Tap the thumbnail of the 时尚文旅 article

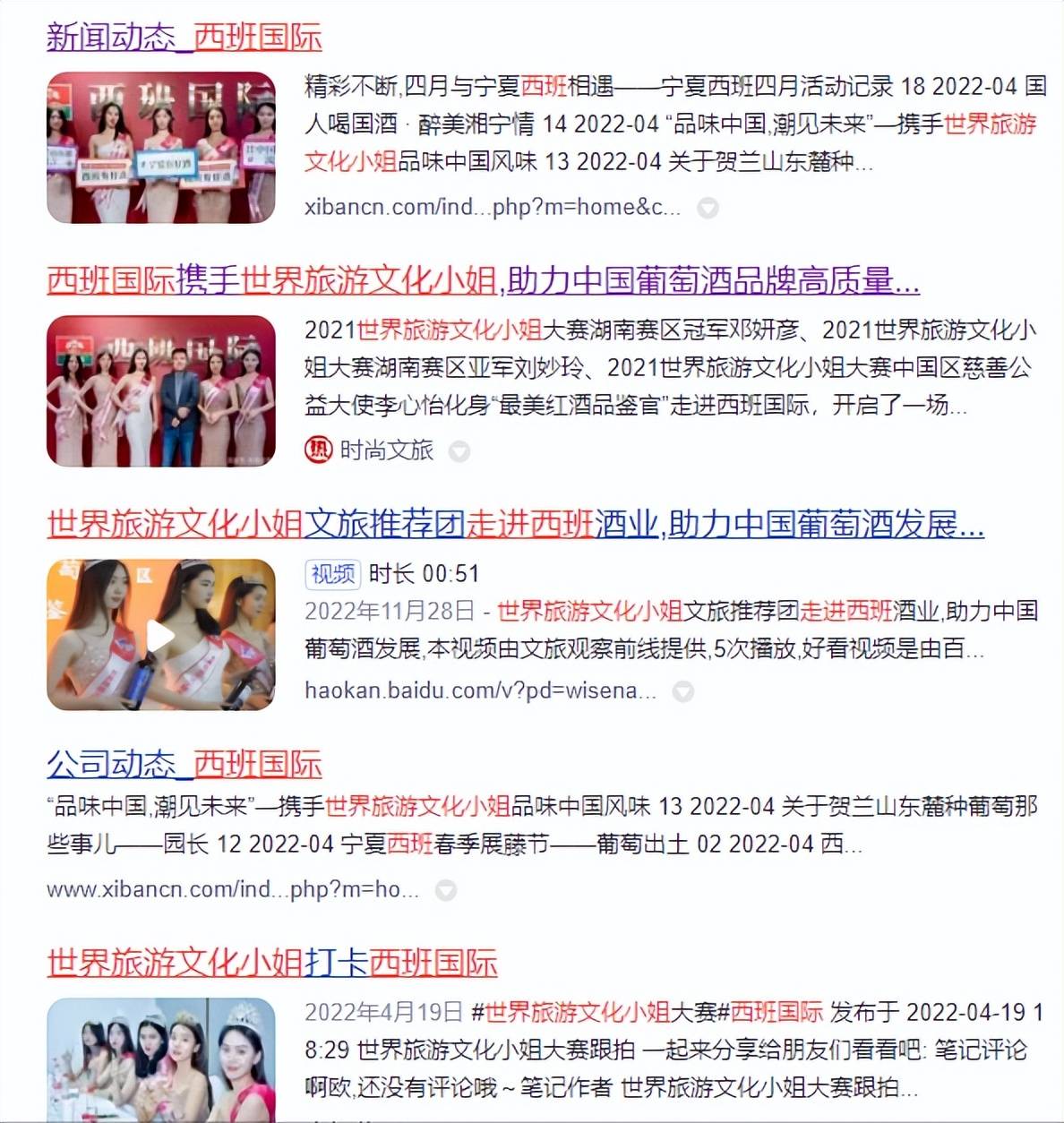tap(161, 391)
